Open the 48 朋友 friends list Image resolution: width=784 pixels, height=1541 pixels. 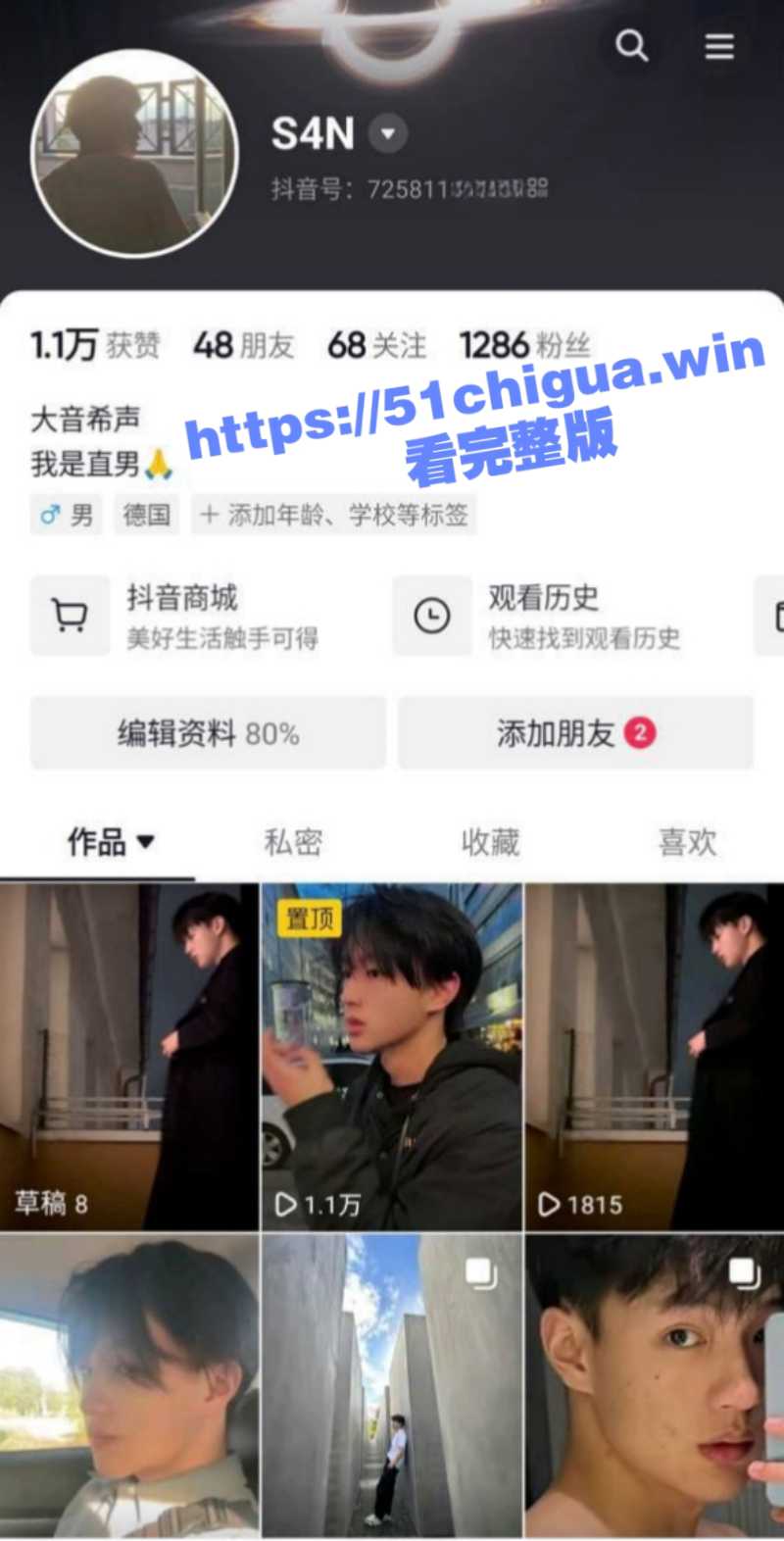coord(243,345)
